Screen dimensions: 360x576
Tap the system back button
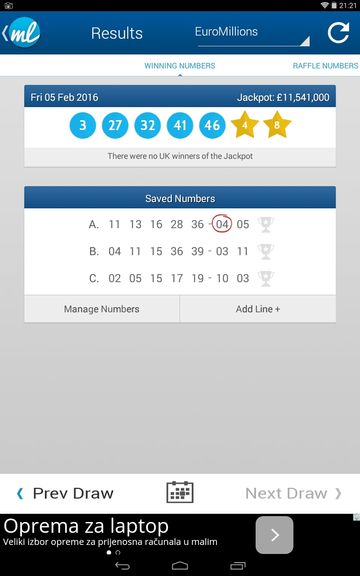122,566
